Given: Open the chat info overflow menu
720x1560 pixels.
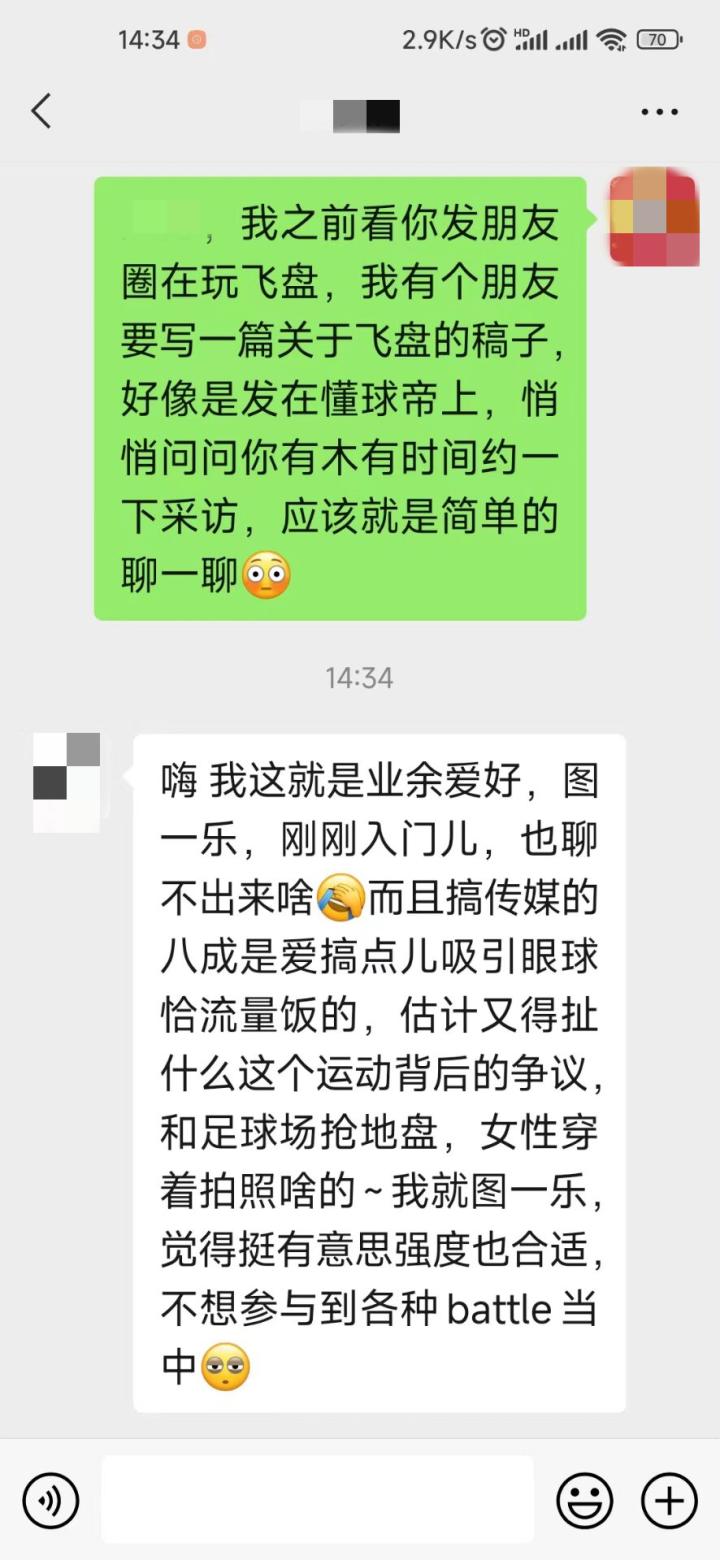Looking at the screenshot, I should click(x=659, y=112).
